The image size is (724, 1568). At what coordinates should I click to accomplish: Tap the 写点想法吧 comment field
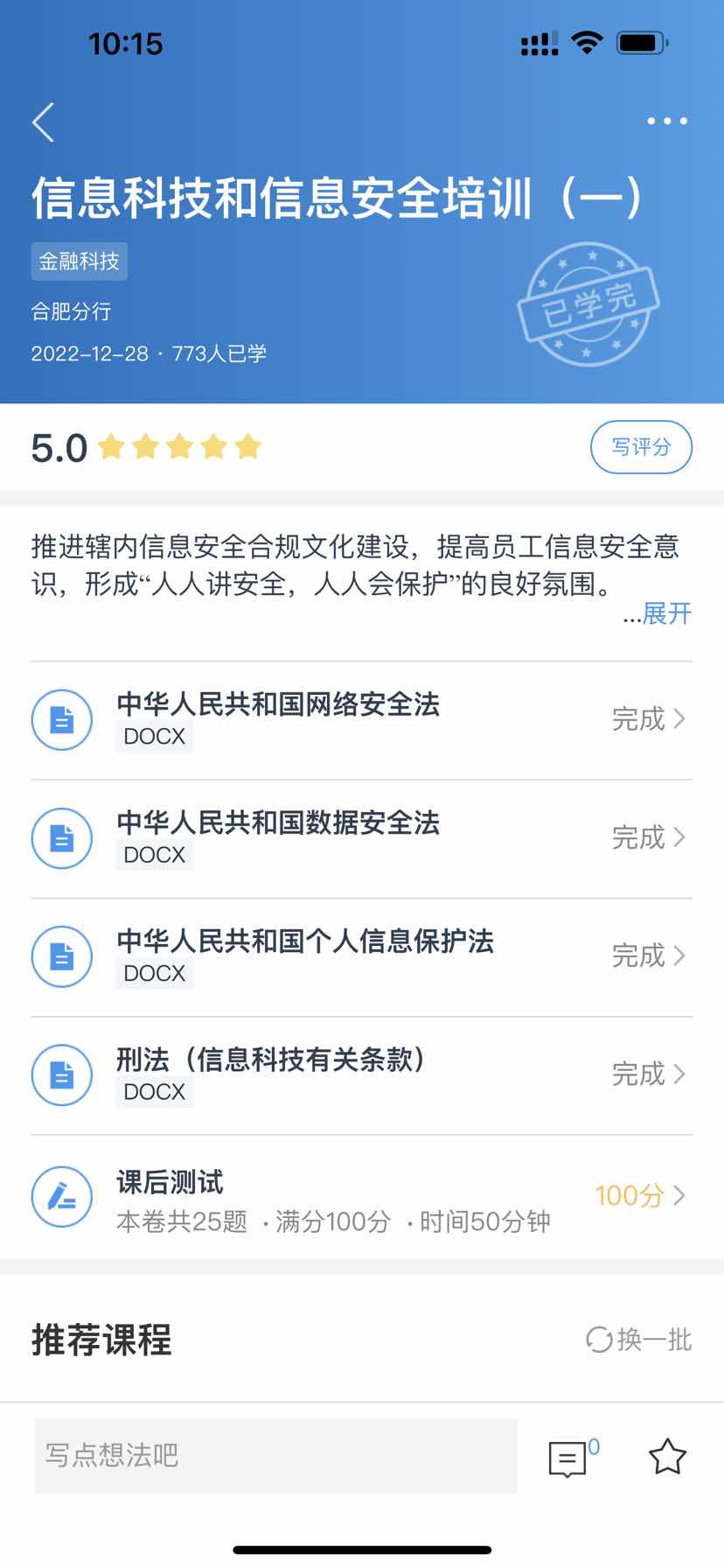pos(276,1456)
